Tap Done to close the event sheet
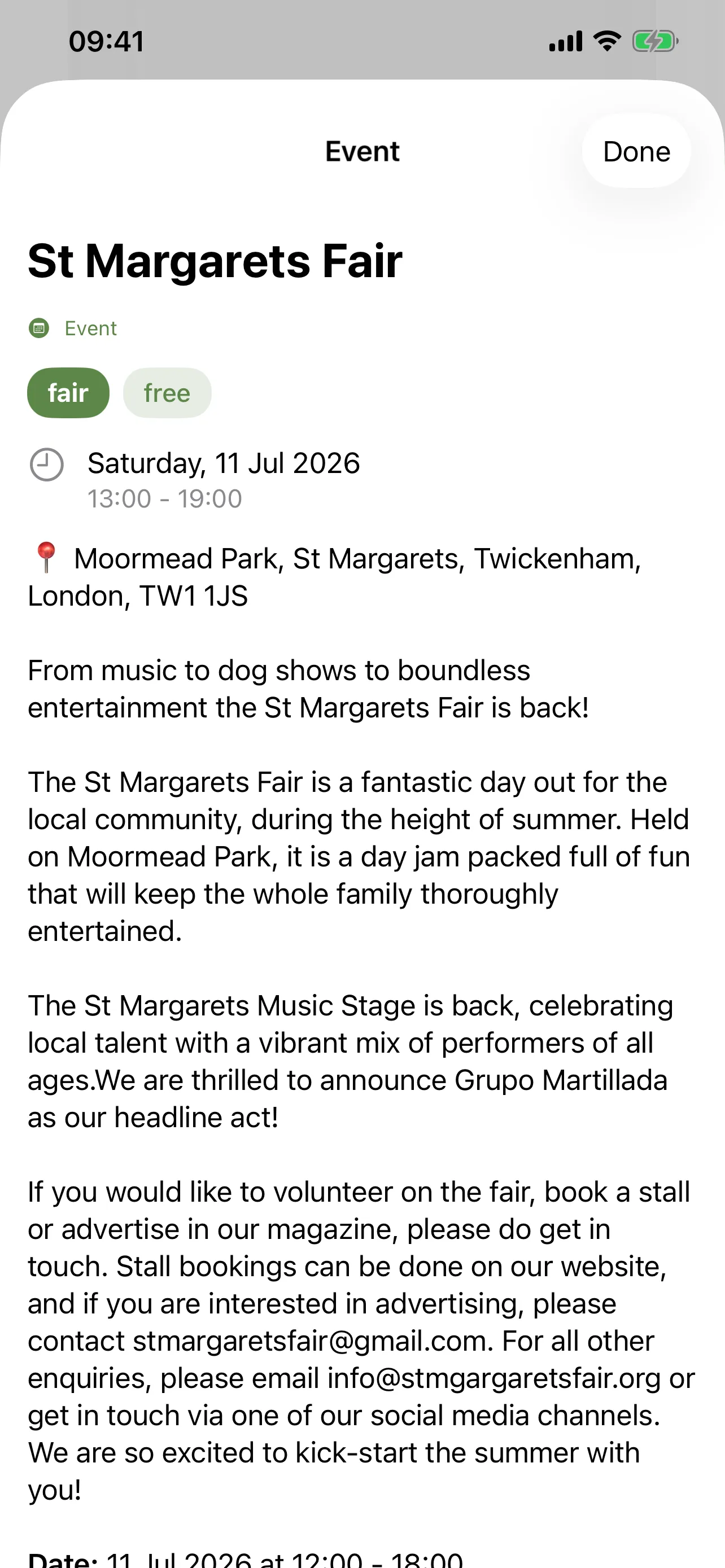725x1568 pixels. 636,151
